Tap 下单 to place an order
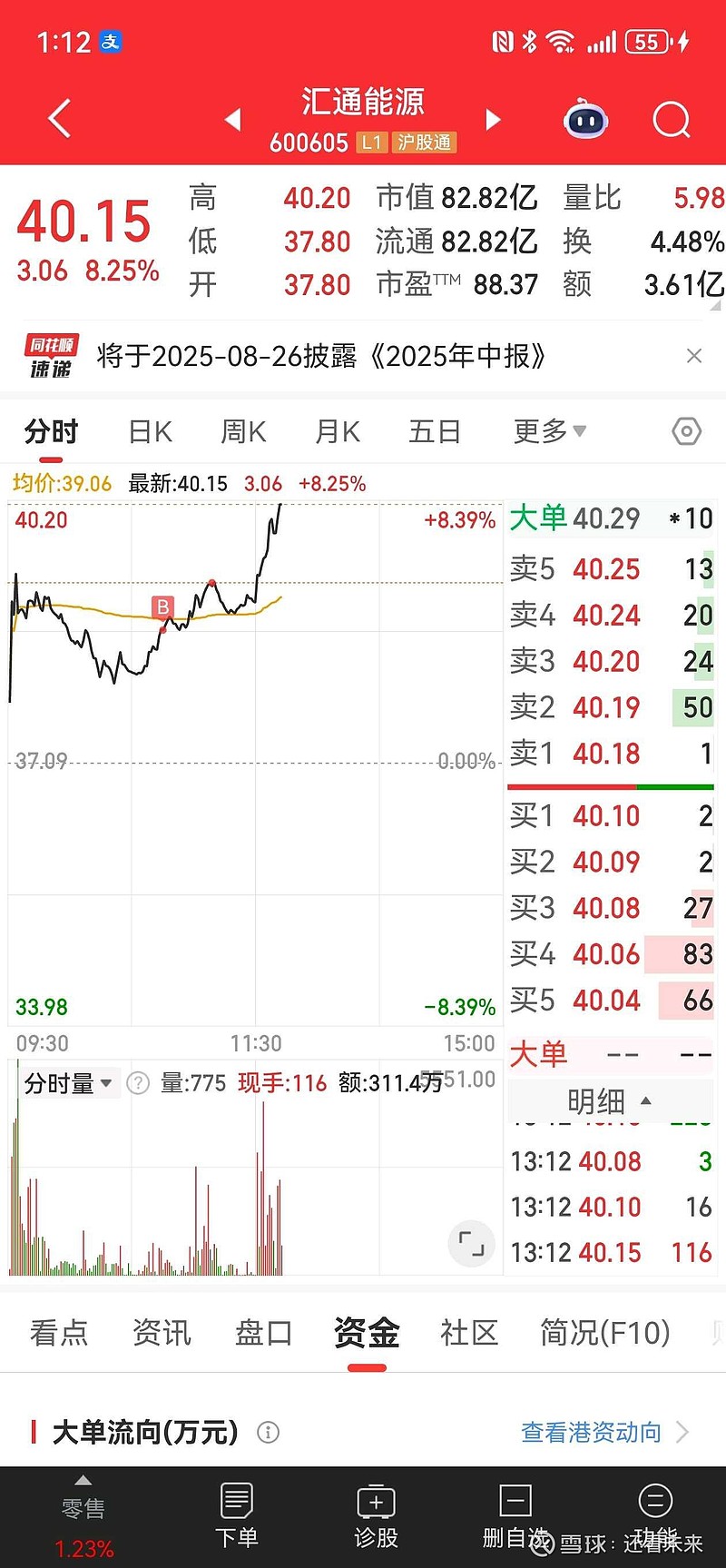This screenshot has height=1568, width=726. coord(237,1515)
